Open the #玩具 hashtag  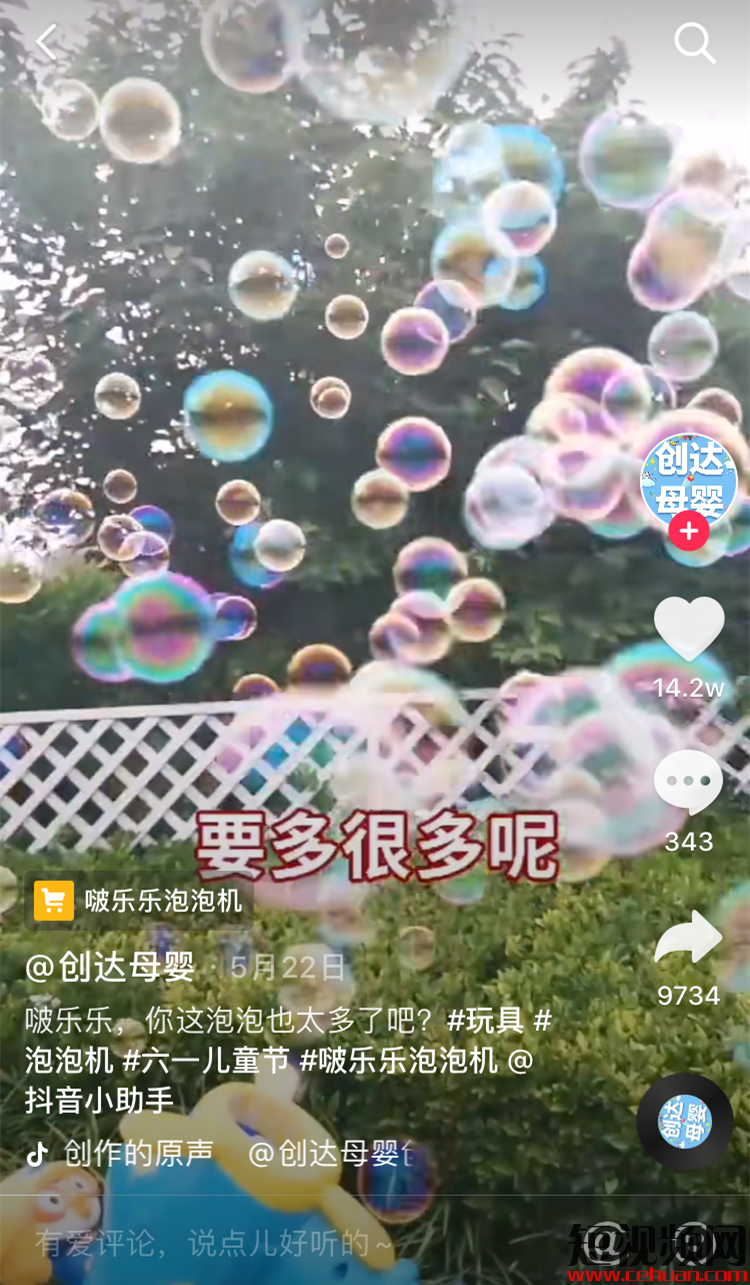coord(485,1021)
